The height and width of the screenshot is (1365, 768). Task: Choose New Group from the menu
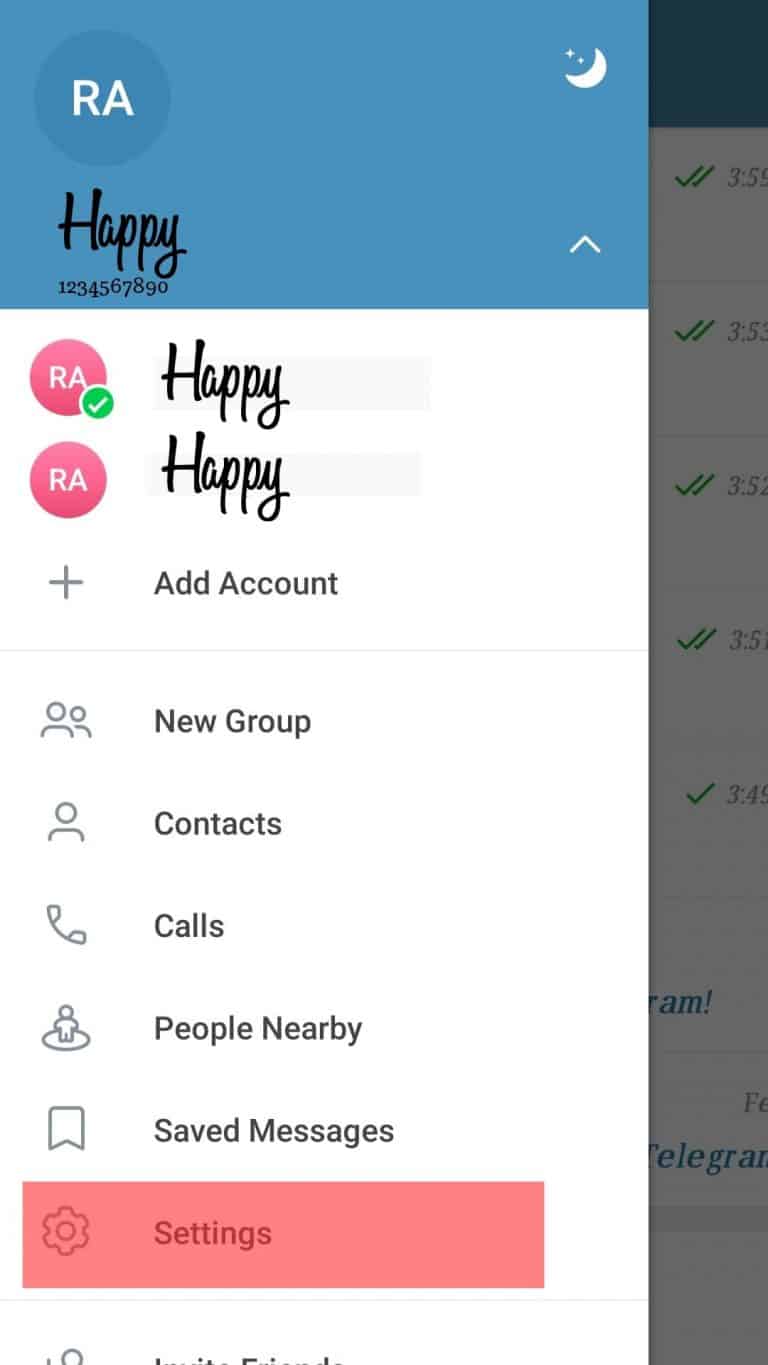coord(232,720)
